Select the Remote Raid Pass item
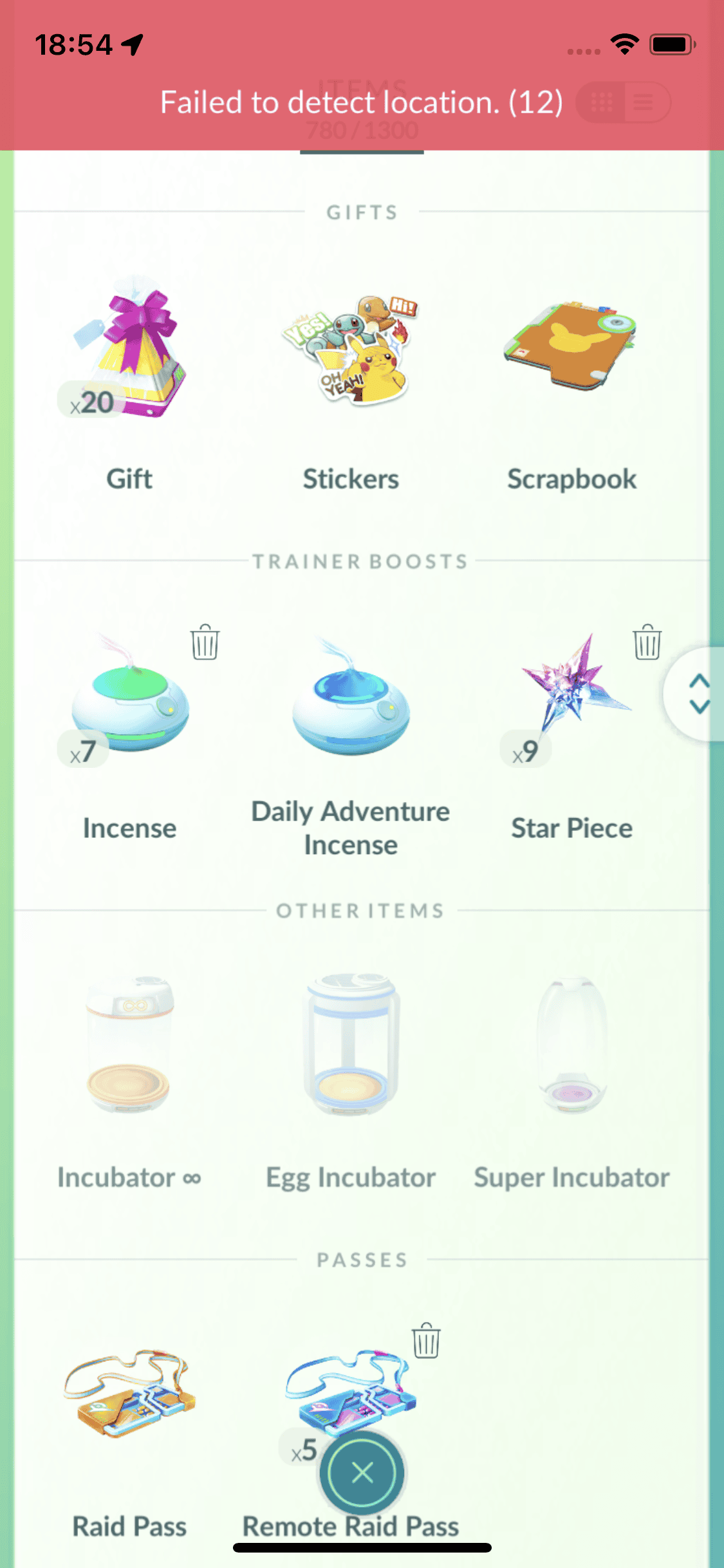 click(x=351, y=1390)
